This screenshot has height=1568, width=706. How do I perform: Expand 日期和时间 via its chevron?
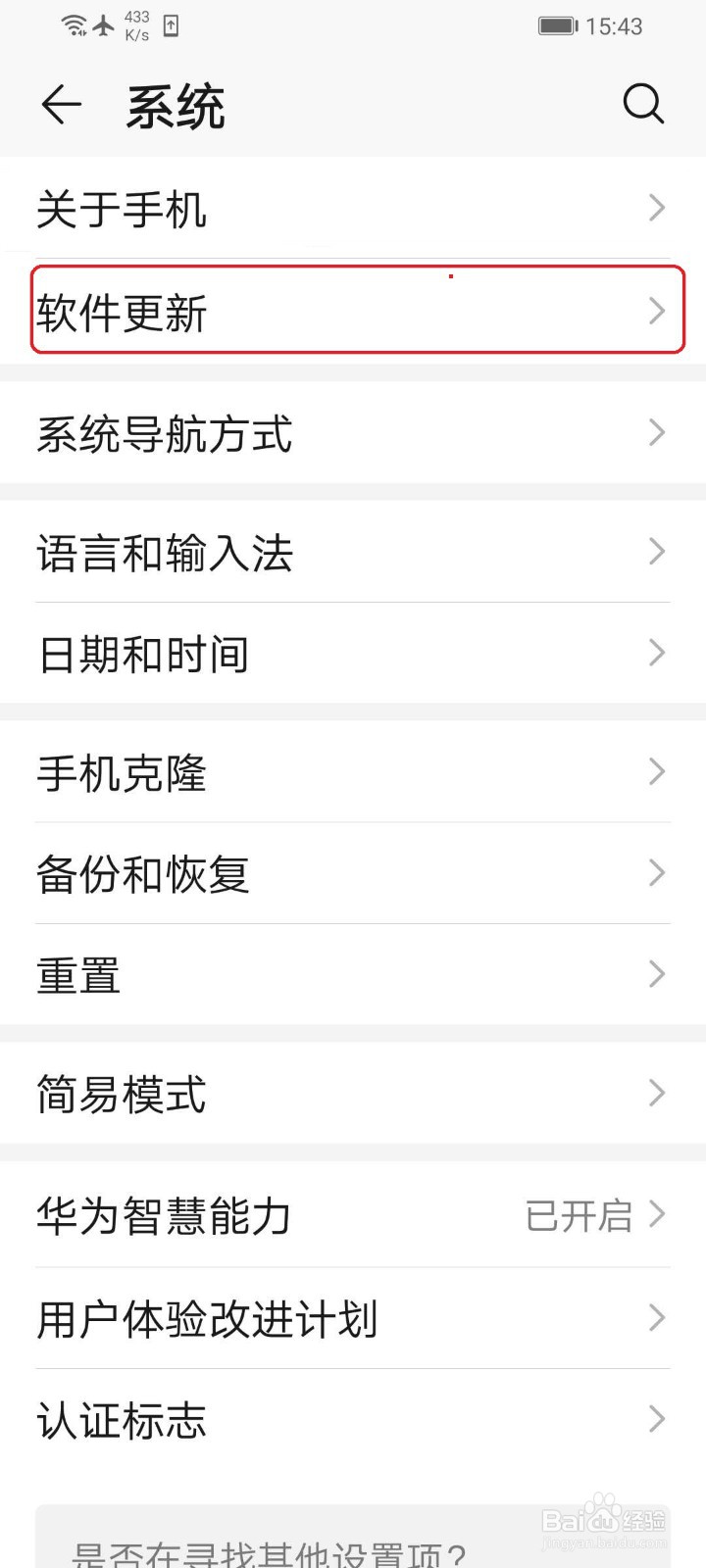pos(657,652)
